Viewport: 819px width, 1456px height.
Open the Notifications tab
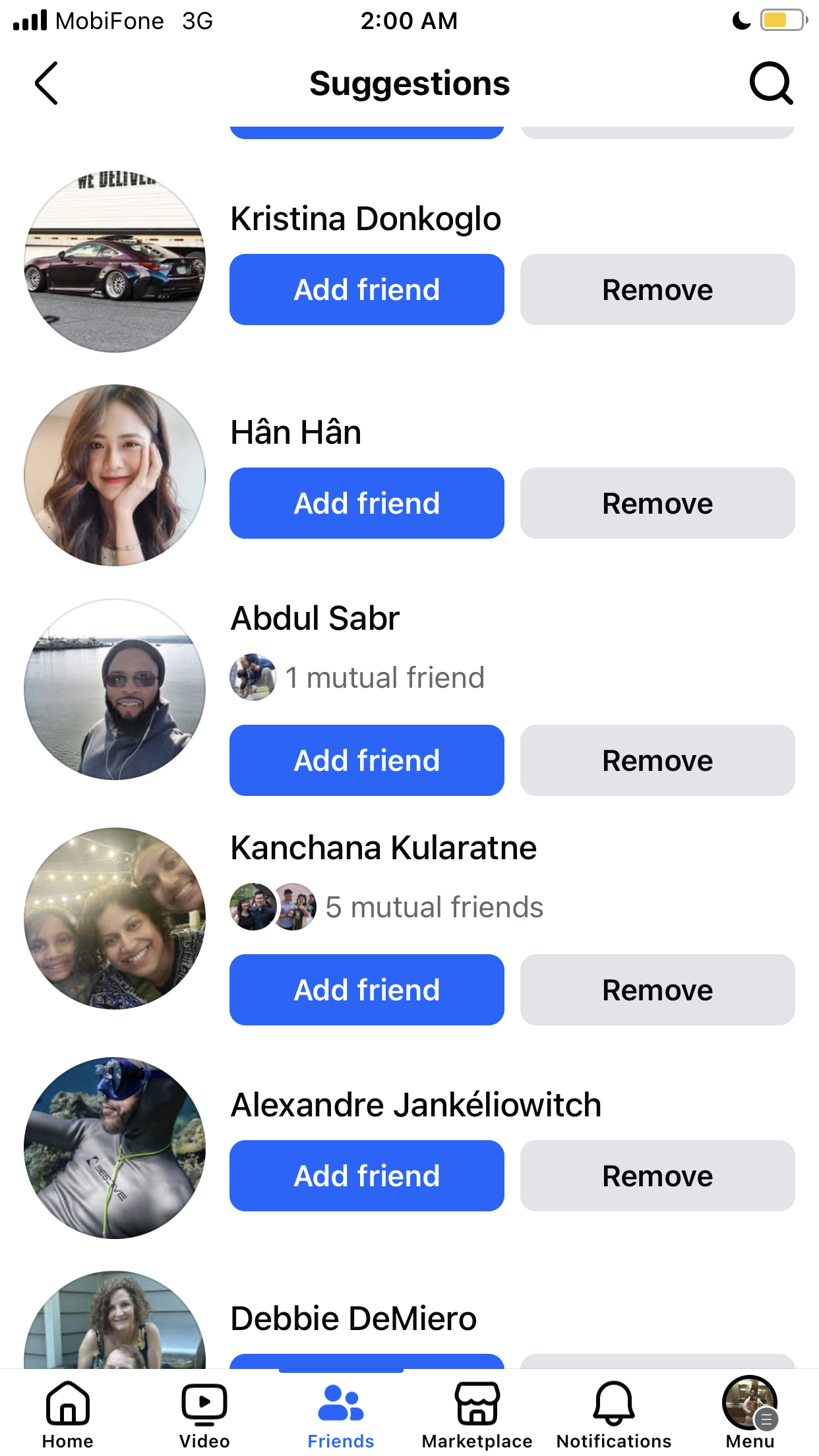[614, 1414]
